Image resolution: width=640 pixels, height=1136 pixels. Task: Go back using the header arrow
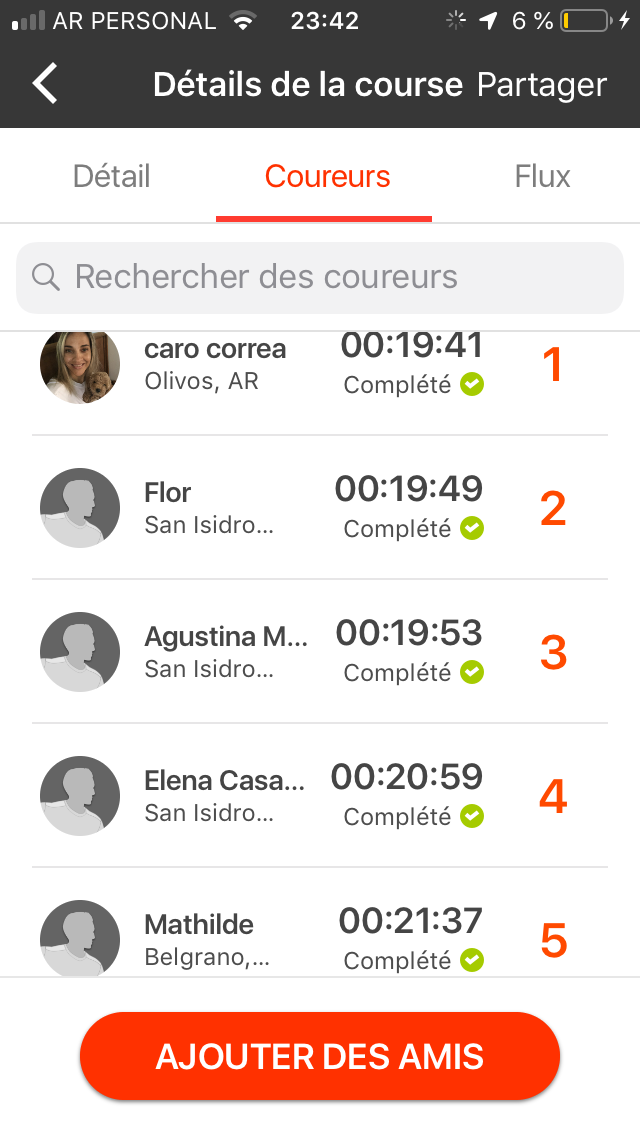(45, 84)
